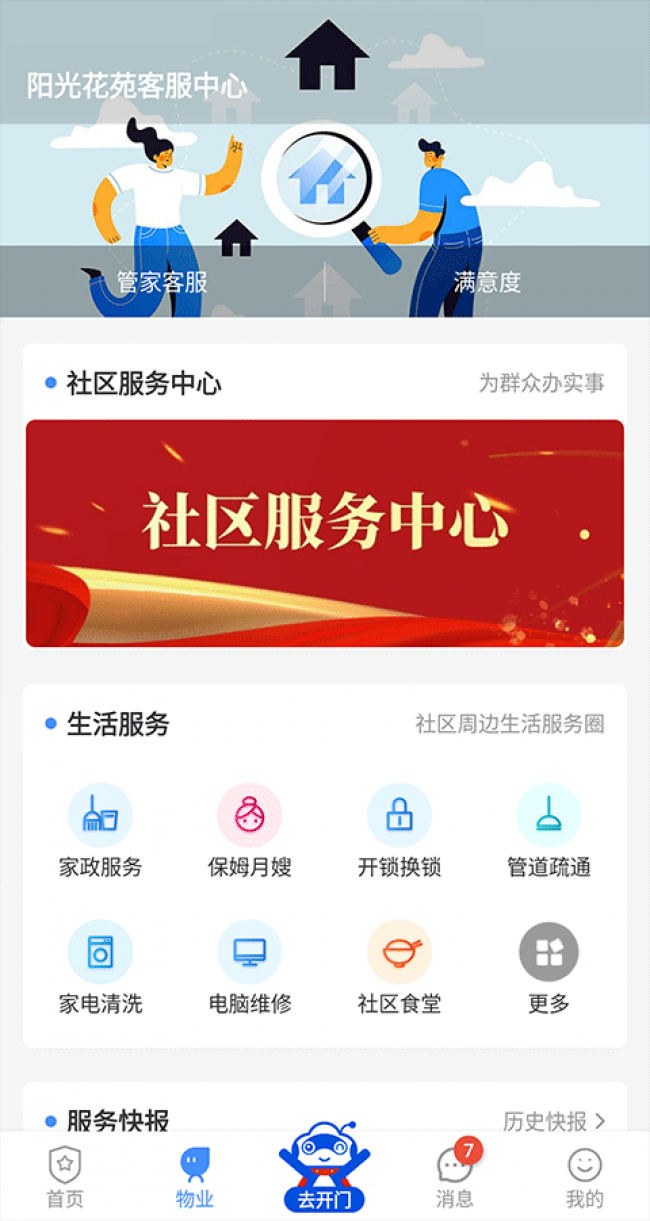The height and width of the screenshot is (1221, 650).
Task: Go to the 我的 profile tab
Action: click(x=585, y=1177)
